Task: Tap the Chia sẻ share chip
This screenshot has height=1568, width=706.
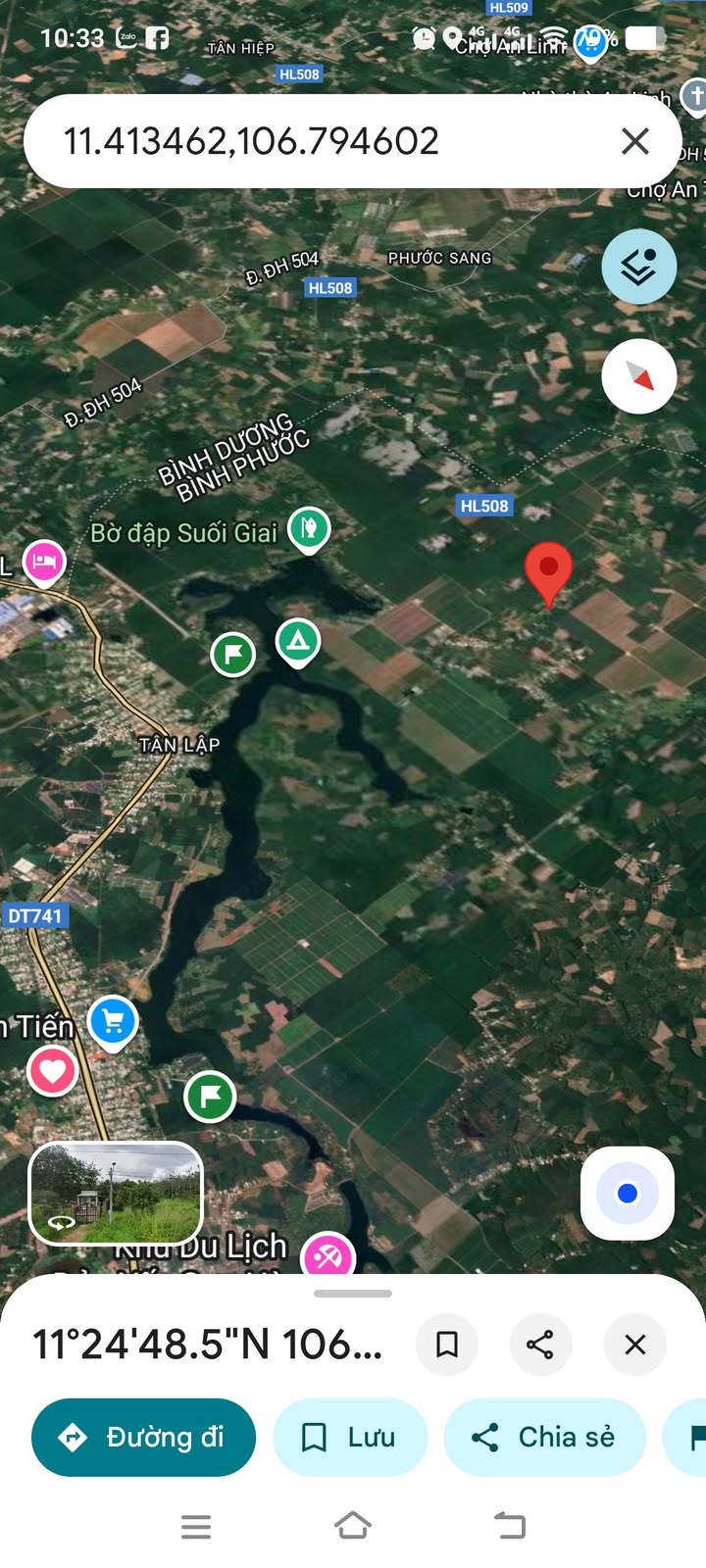Action: 544,1437
